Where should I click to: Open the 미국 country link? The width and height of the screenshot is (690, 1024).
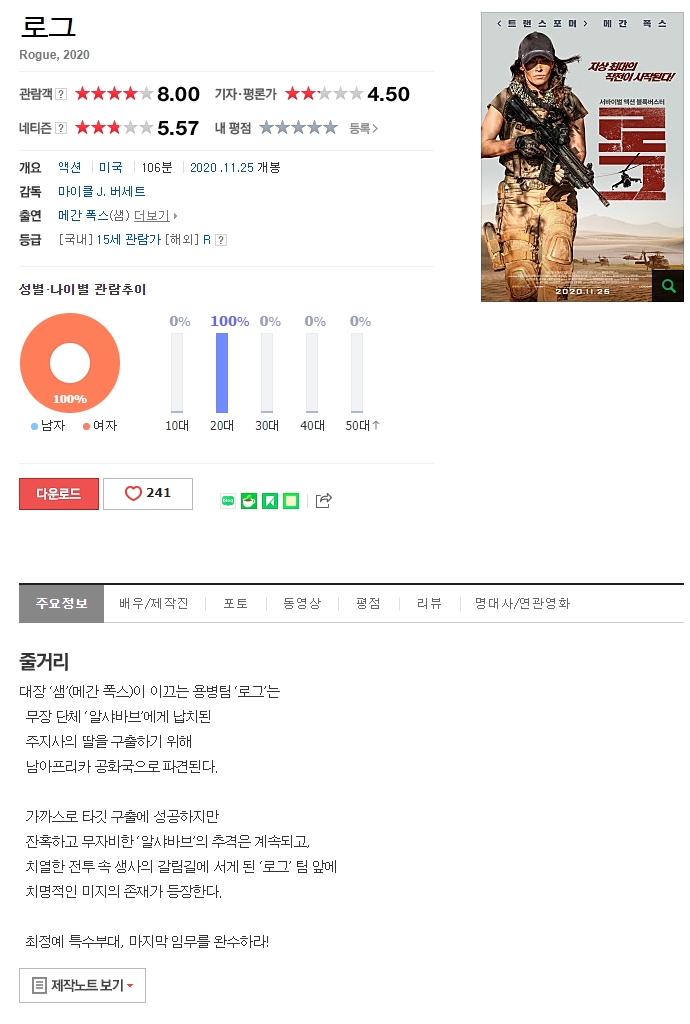(x=110, y=167)
